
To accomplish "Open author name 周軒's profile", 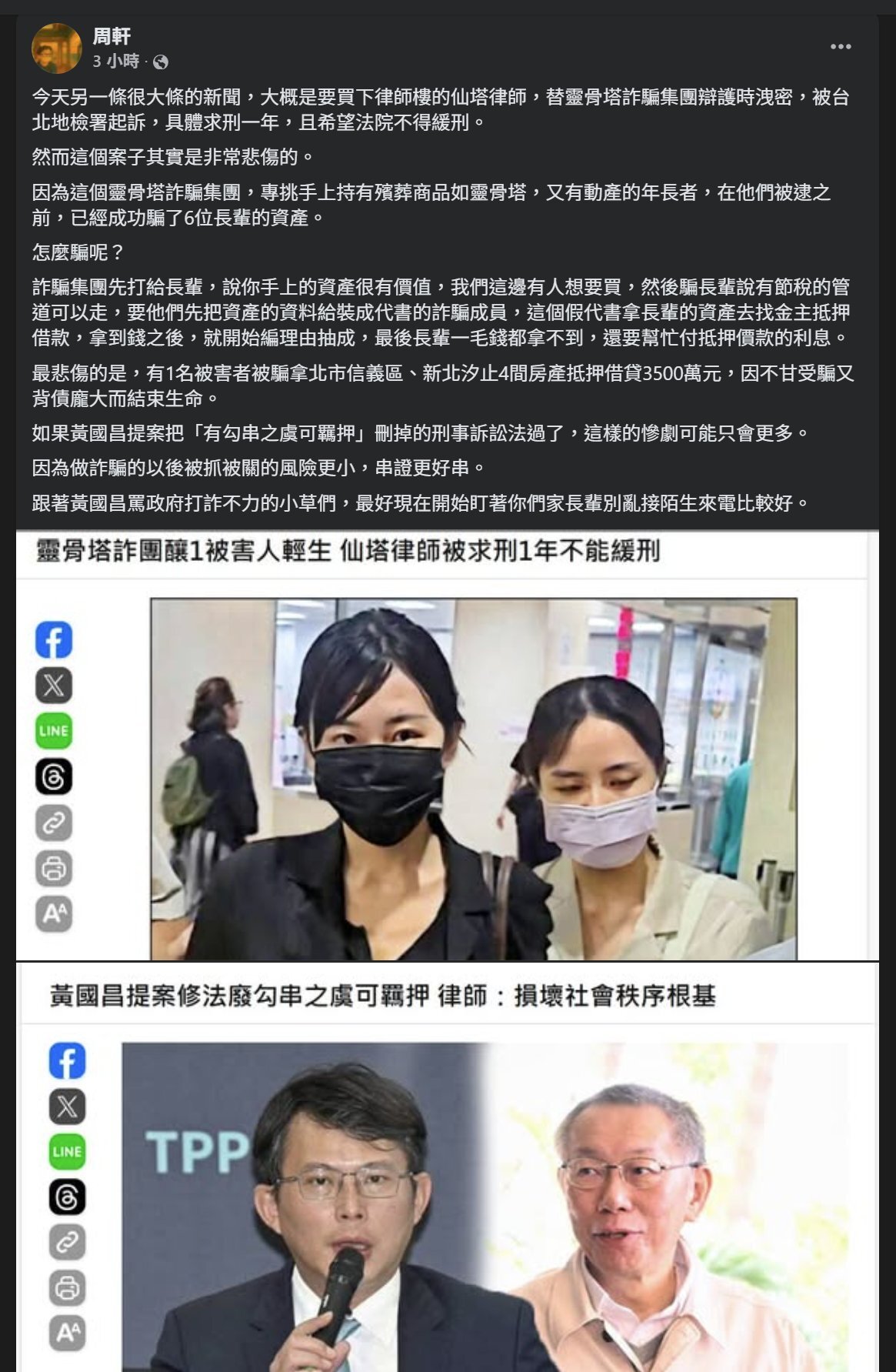I will [x=112, y=36].
